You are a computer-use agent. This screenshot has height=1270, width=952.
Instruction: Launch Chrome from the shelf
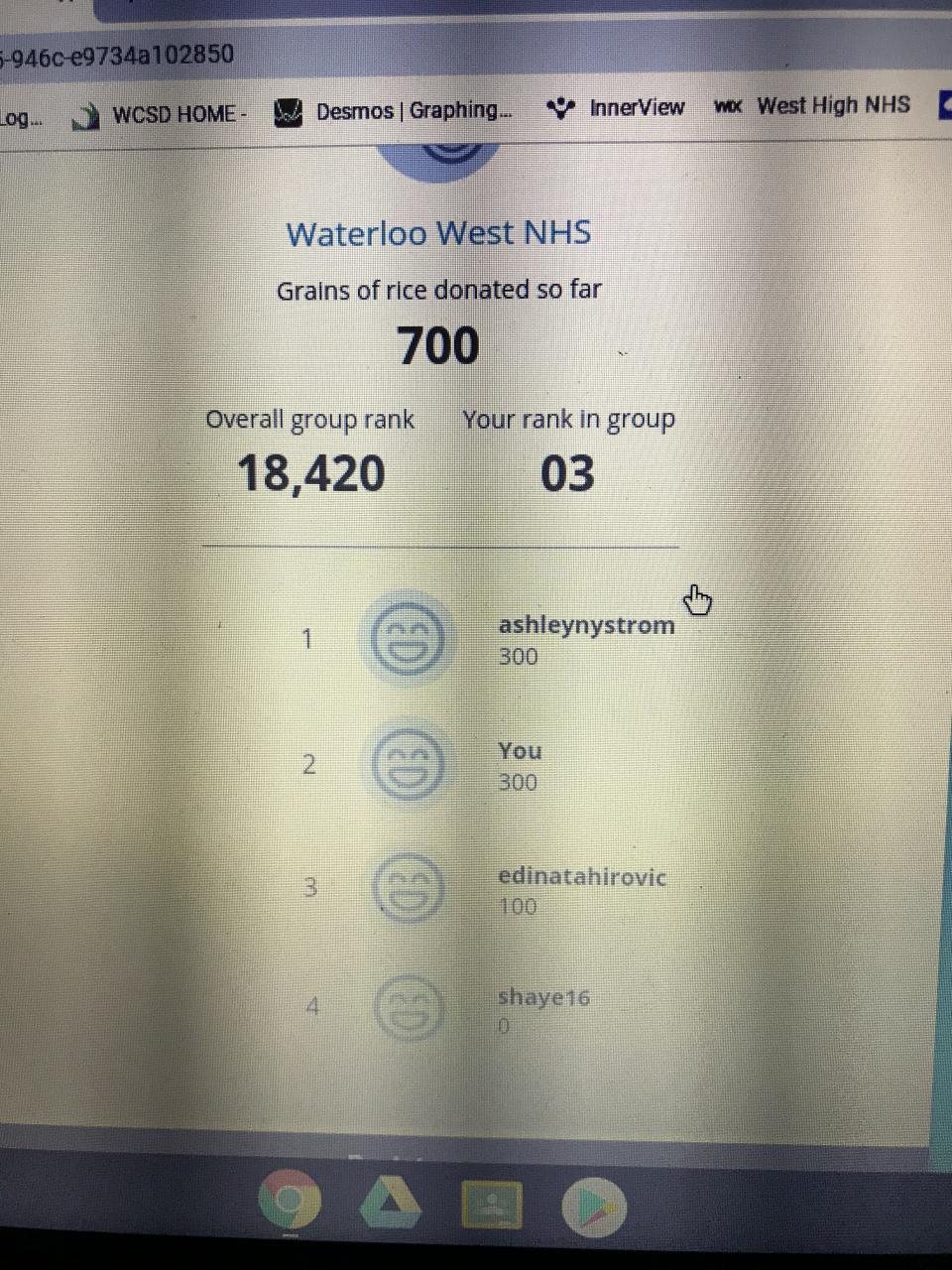[290, 1202]
